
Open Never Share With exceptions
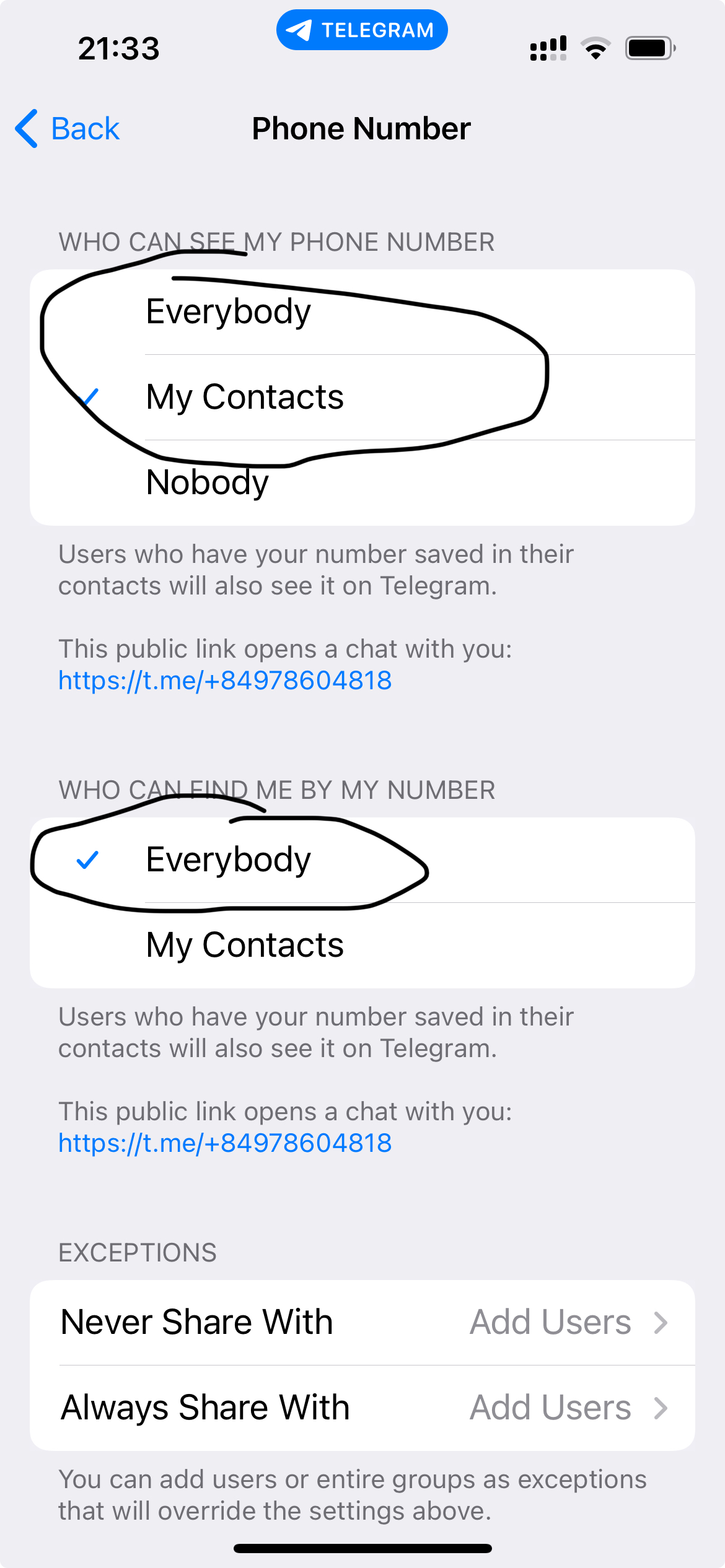[x=362, y=1322]
